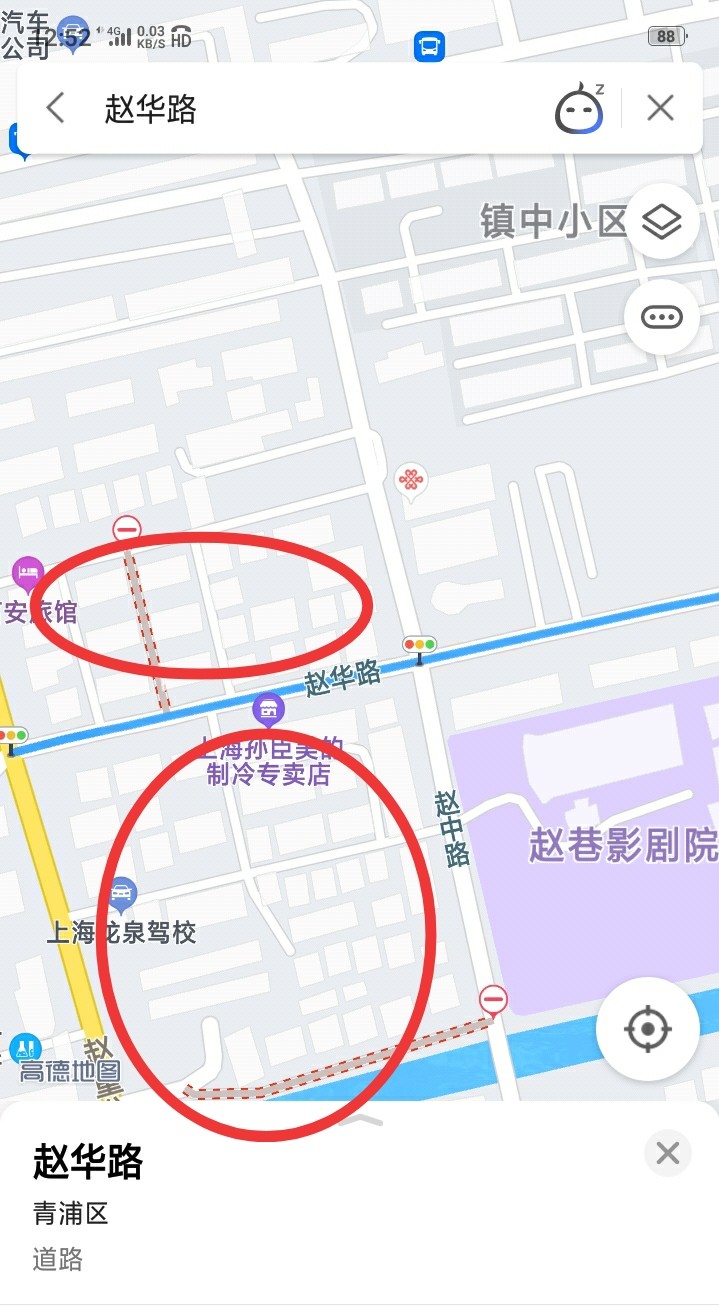This screenshot has width=719, height=1307.
Task: Tap the 赵华路 search field
Action: 300,108
